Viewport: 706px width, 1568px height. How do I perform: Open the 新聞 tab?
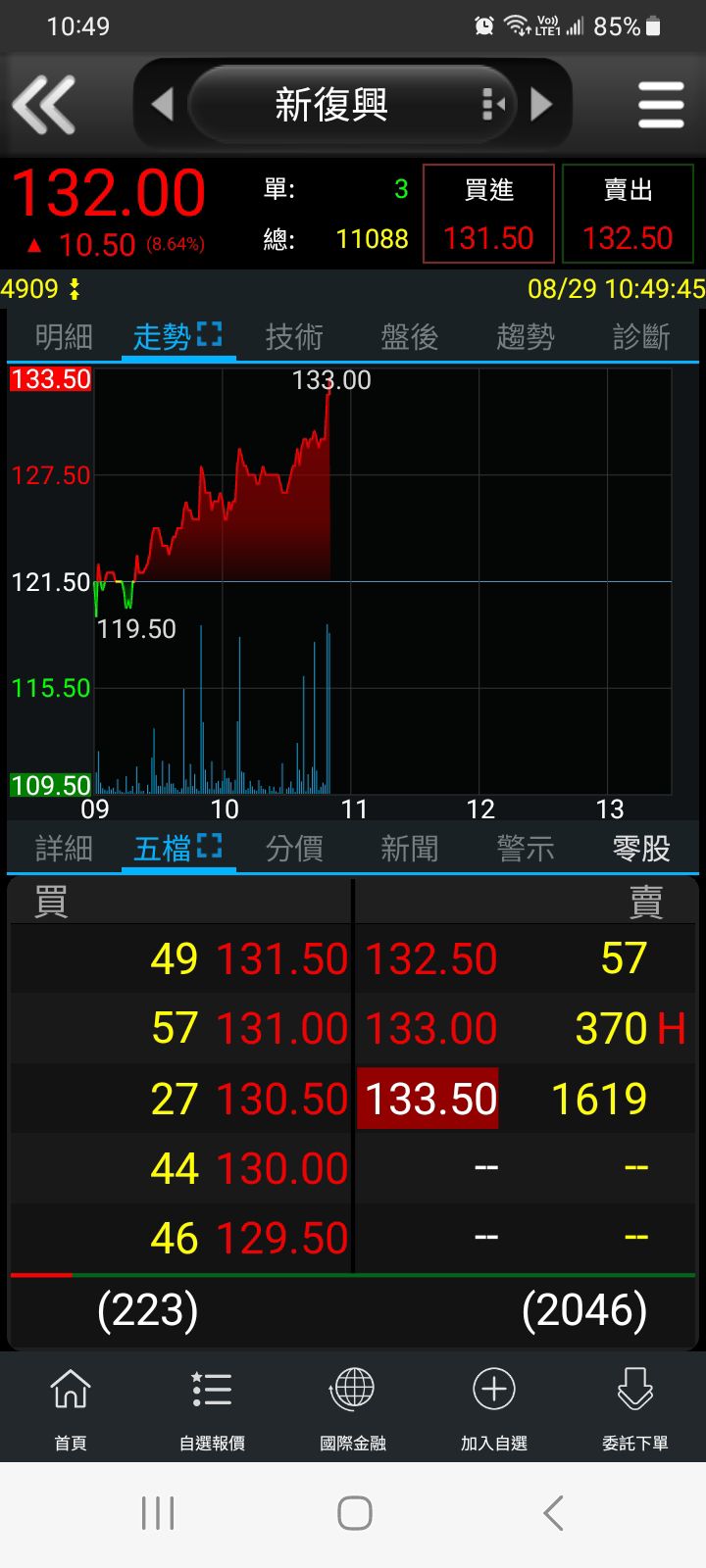(410, 849)
